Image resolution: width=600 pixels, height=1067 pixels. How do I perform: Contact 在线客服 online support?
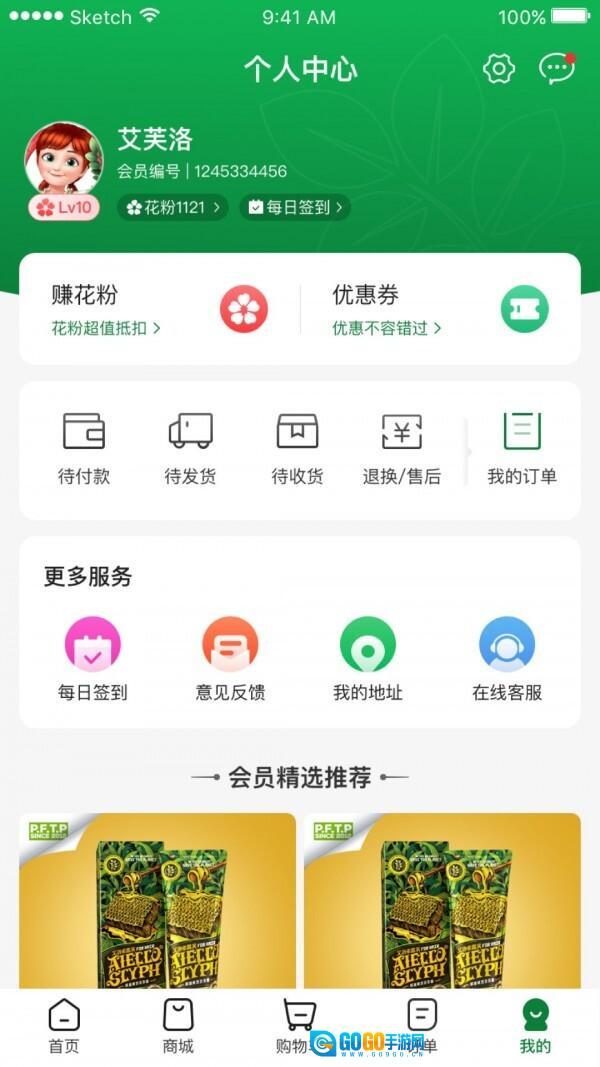coord(507,658)
